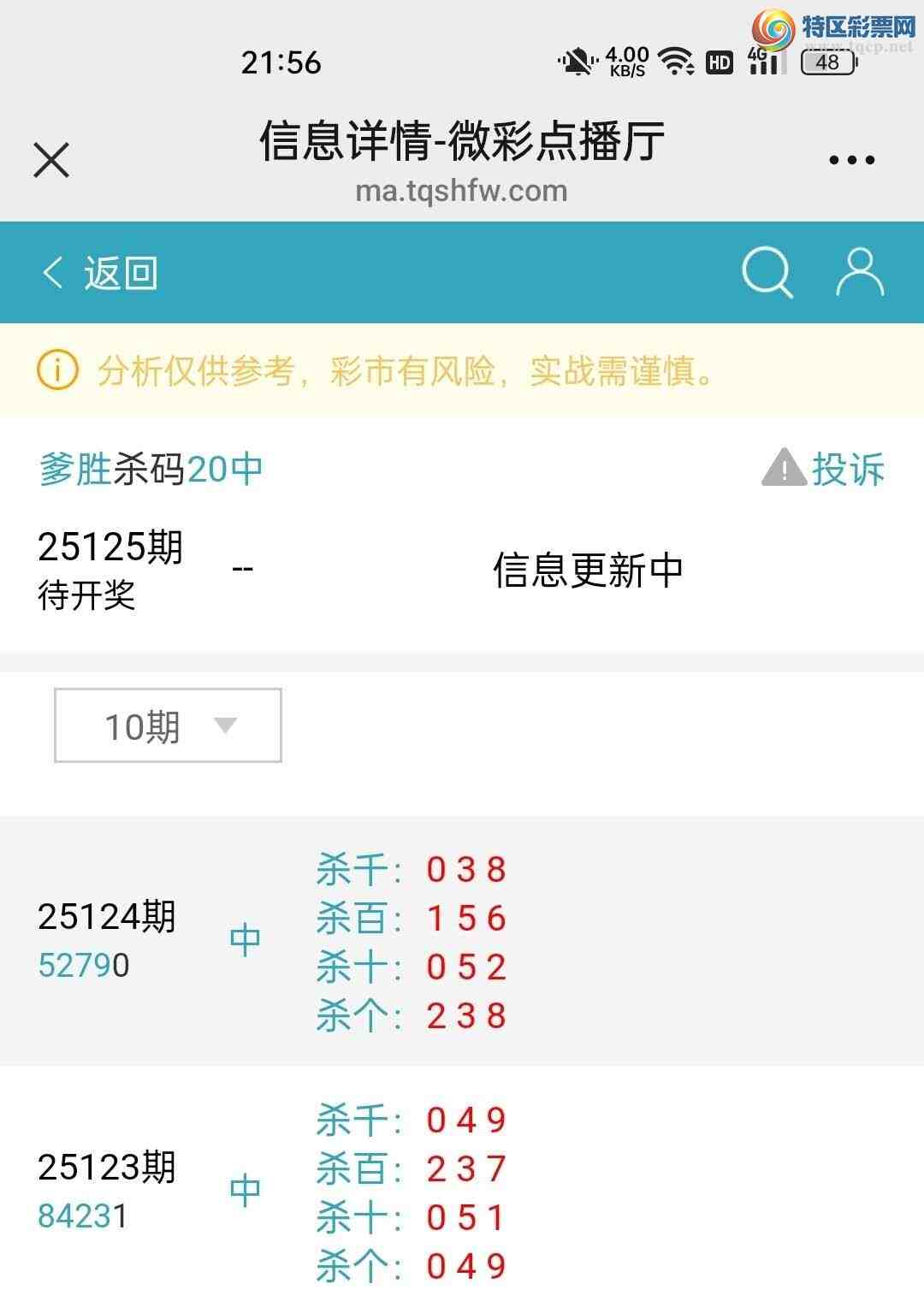This screenshot has width=924, height=1307.
Task: Open the user profile icon
Action: [862, 272]
